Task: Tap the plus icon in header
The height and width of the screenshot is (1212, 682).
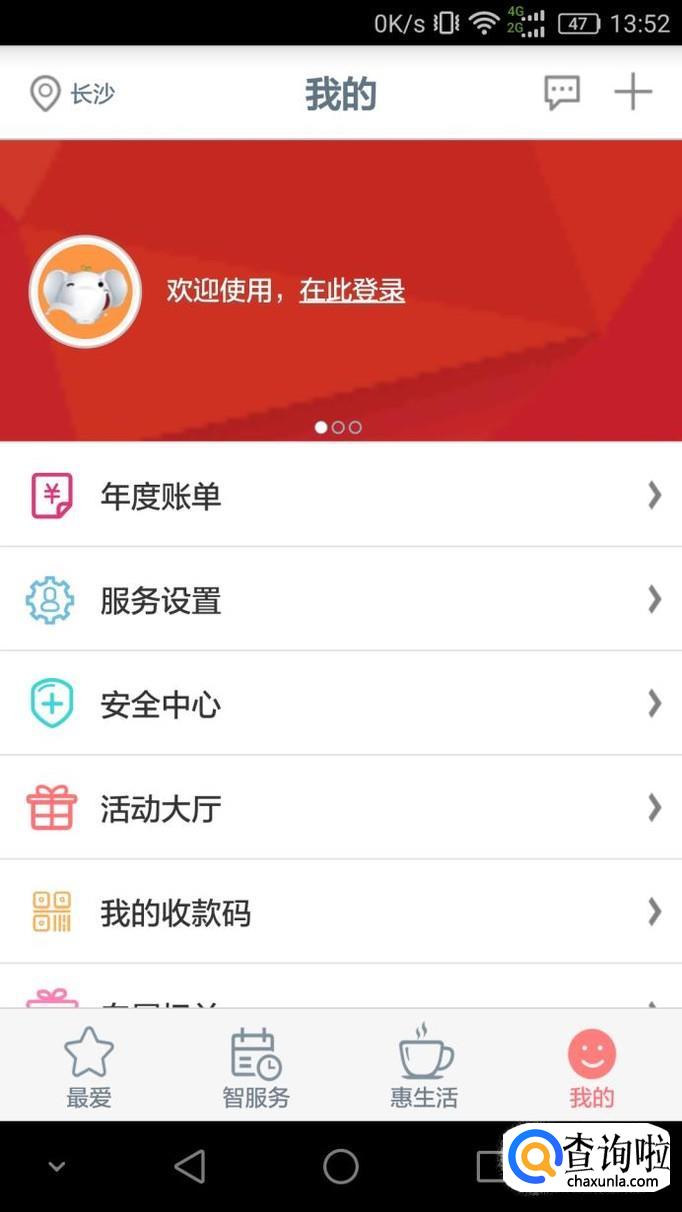Action: [x=632, y=93]
